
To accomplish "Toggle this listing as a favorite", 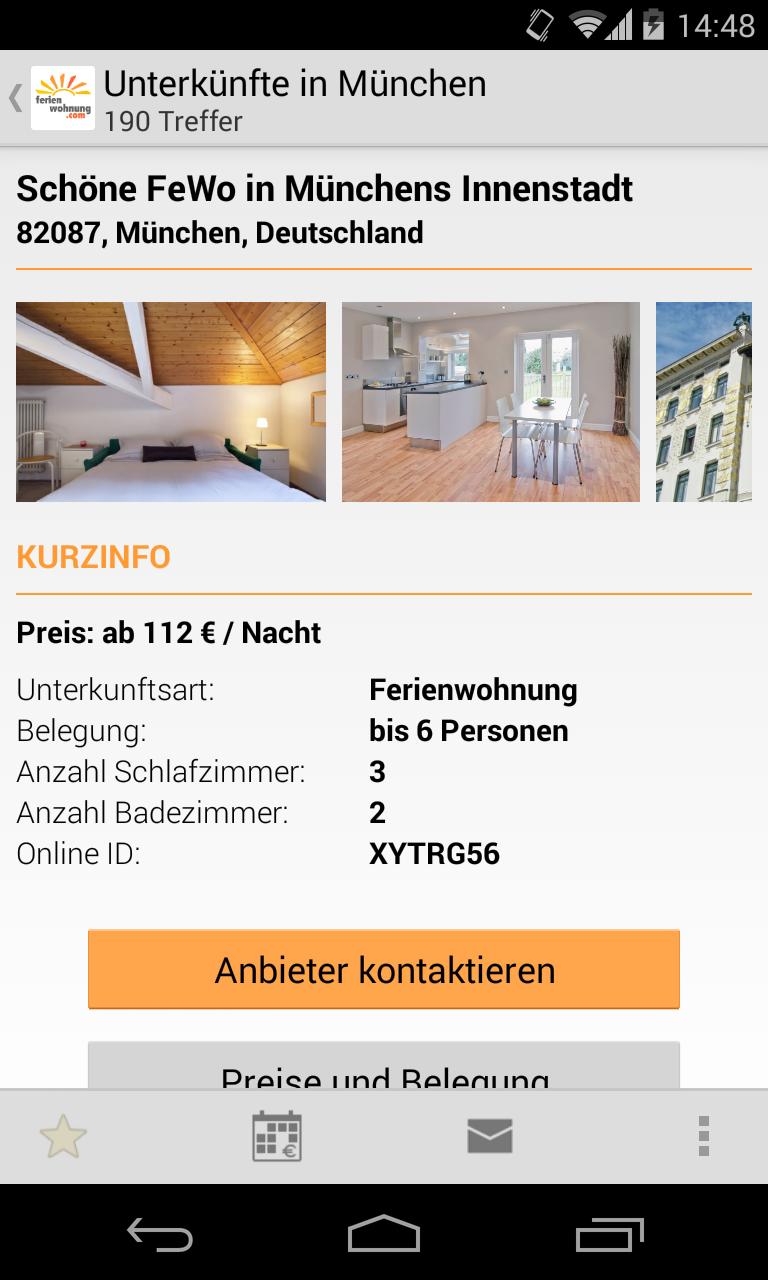I will pos(64,1136).
